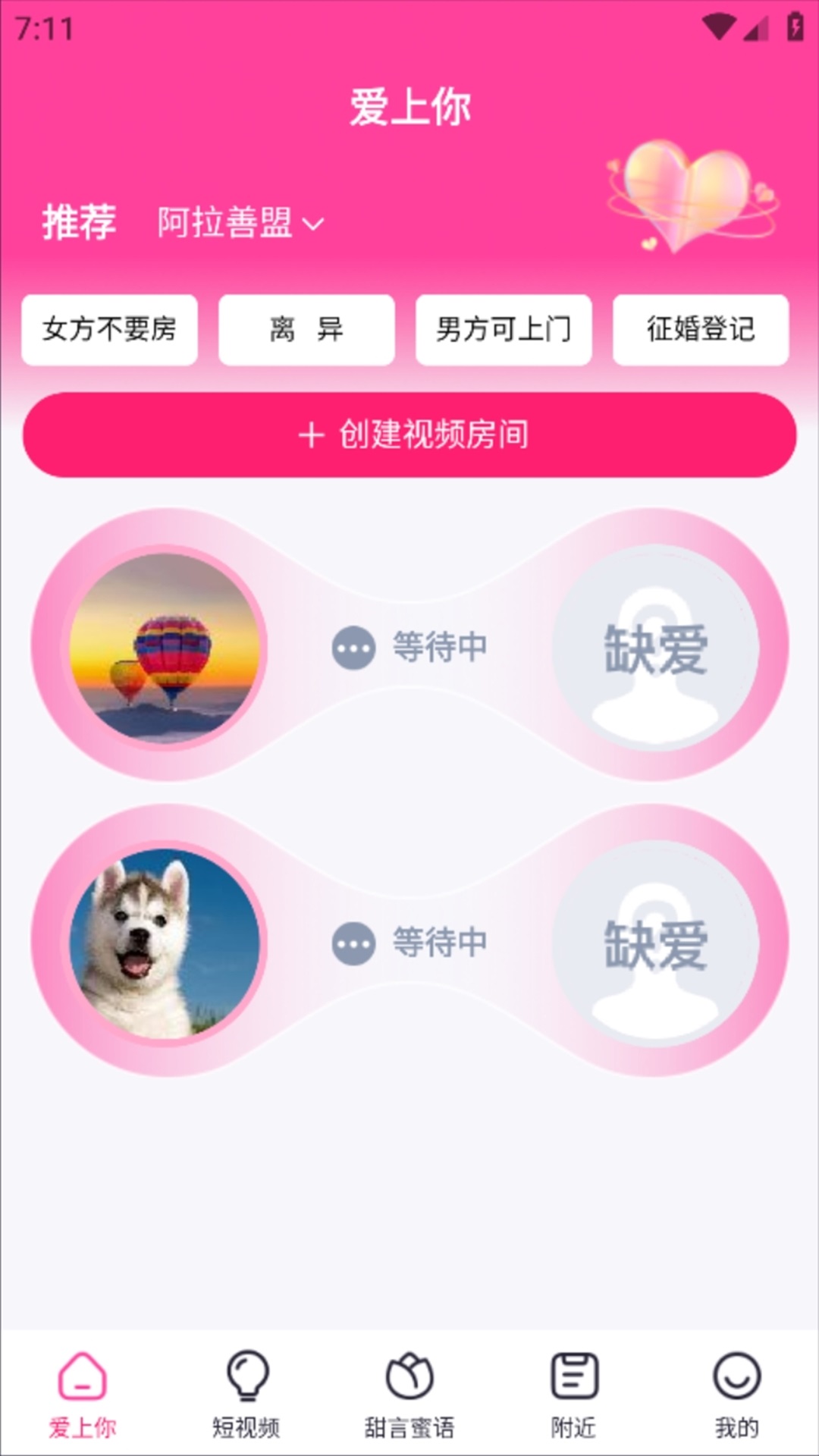Image resolution: width=819 pixels, height=1456 pixels.
Task: Select the 女方不要房 filter
Action: click(108, 330)
